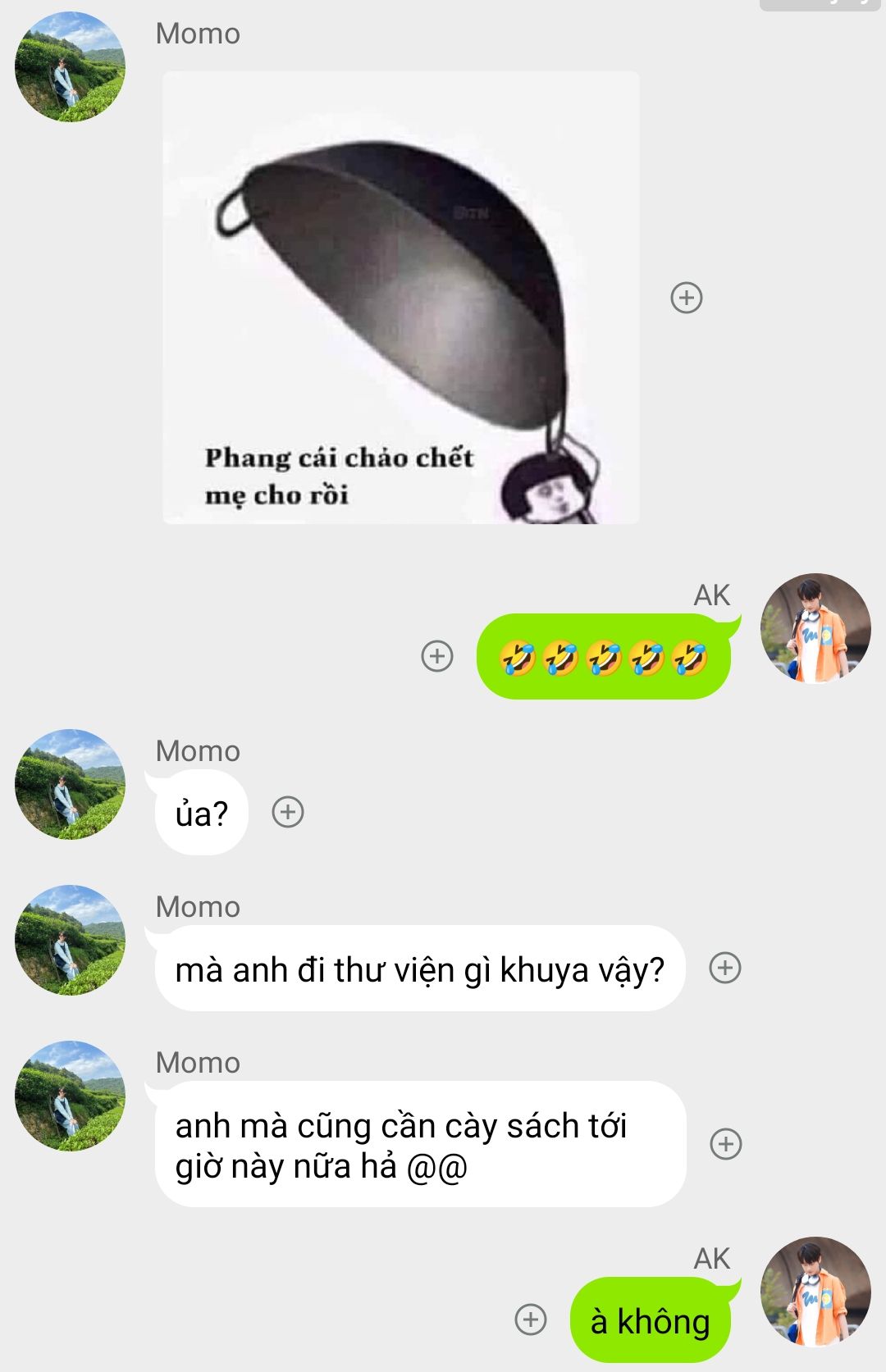
Task: Tap the plus icon beside "mà anh đi thư viện gì khuya vậy?"
Action: tap(725, 968)
